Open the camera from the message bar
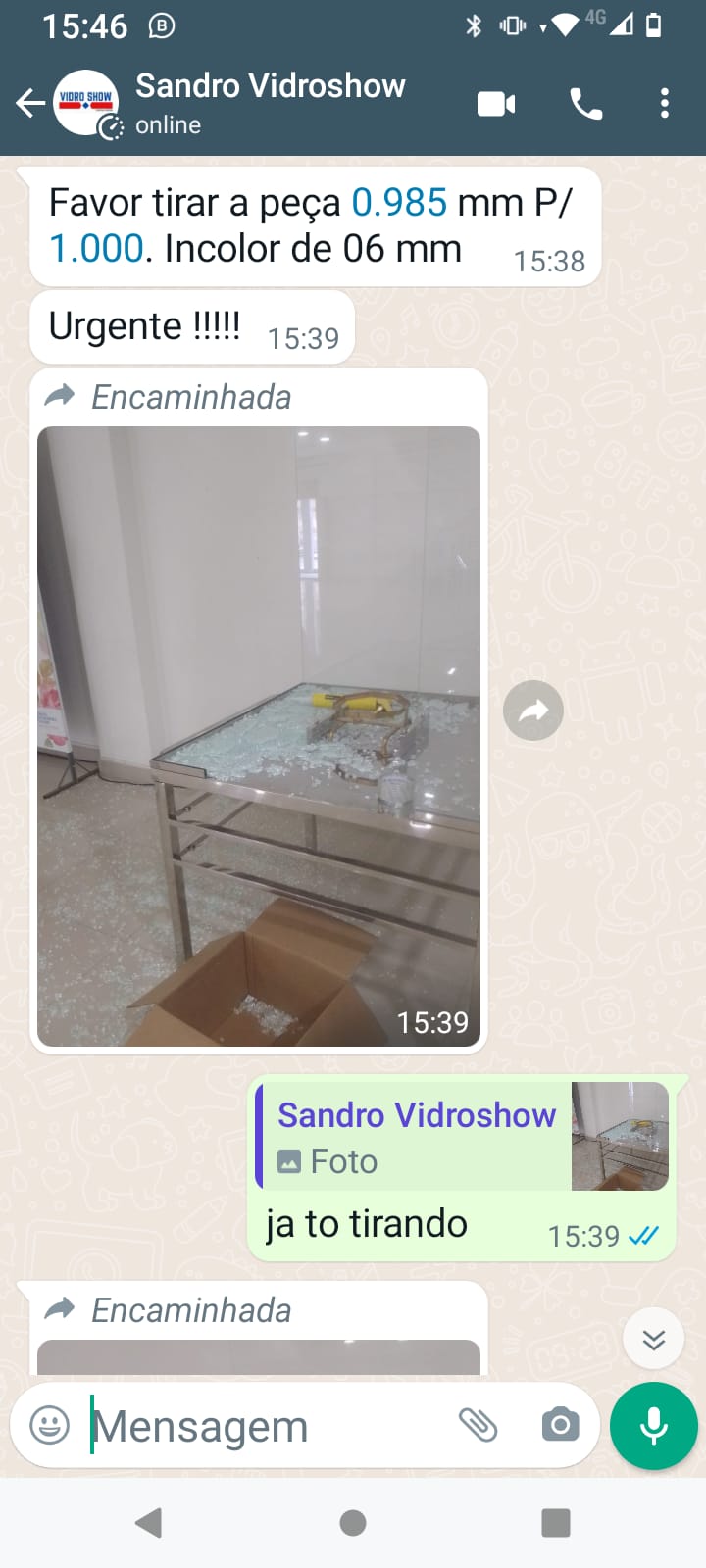Viewport: 706px width, 1568px height. point(560,1425)
